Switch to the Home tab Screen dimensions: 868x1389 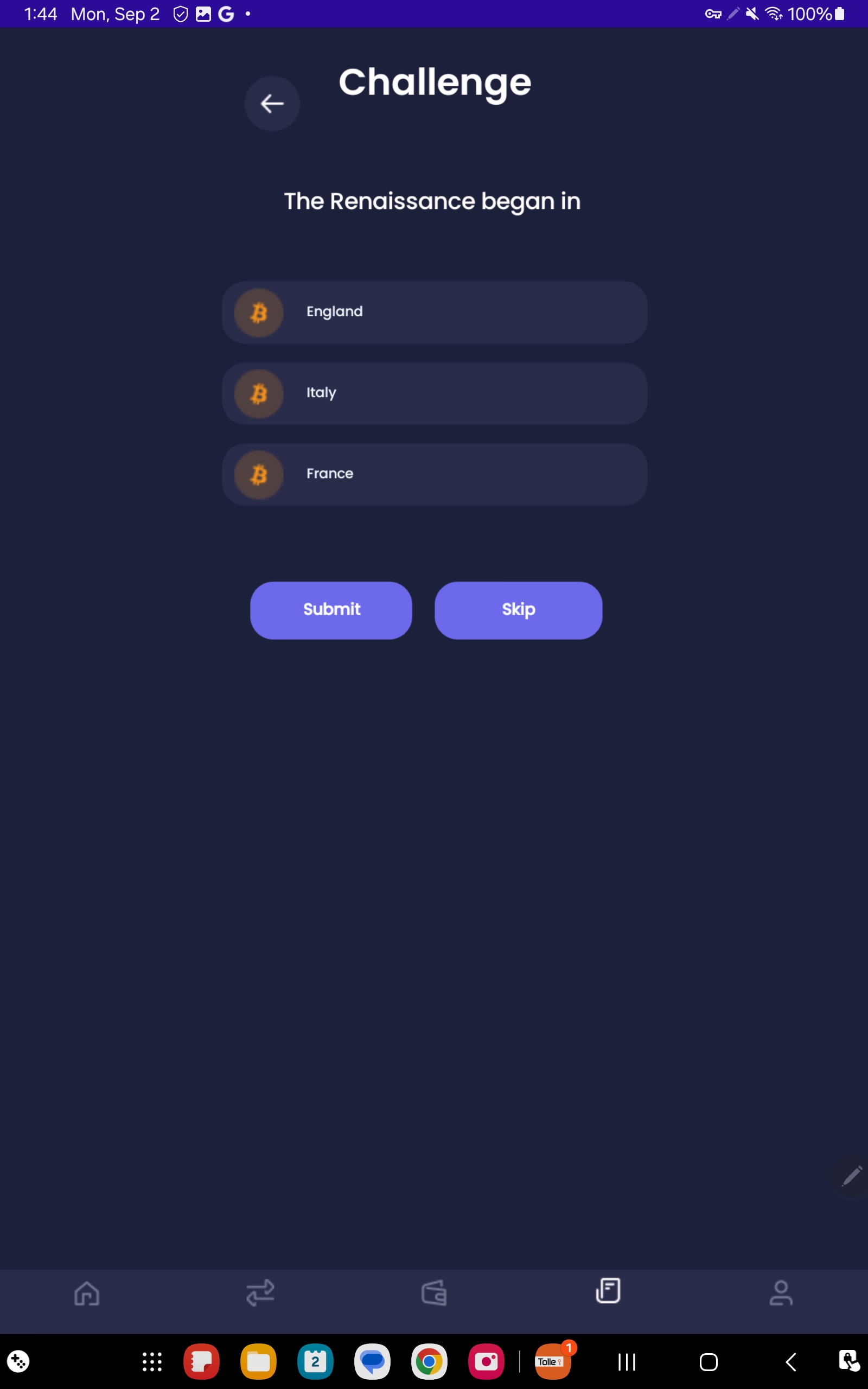(87, 1293)
